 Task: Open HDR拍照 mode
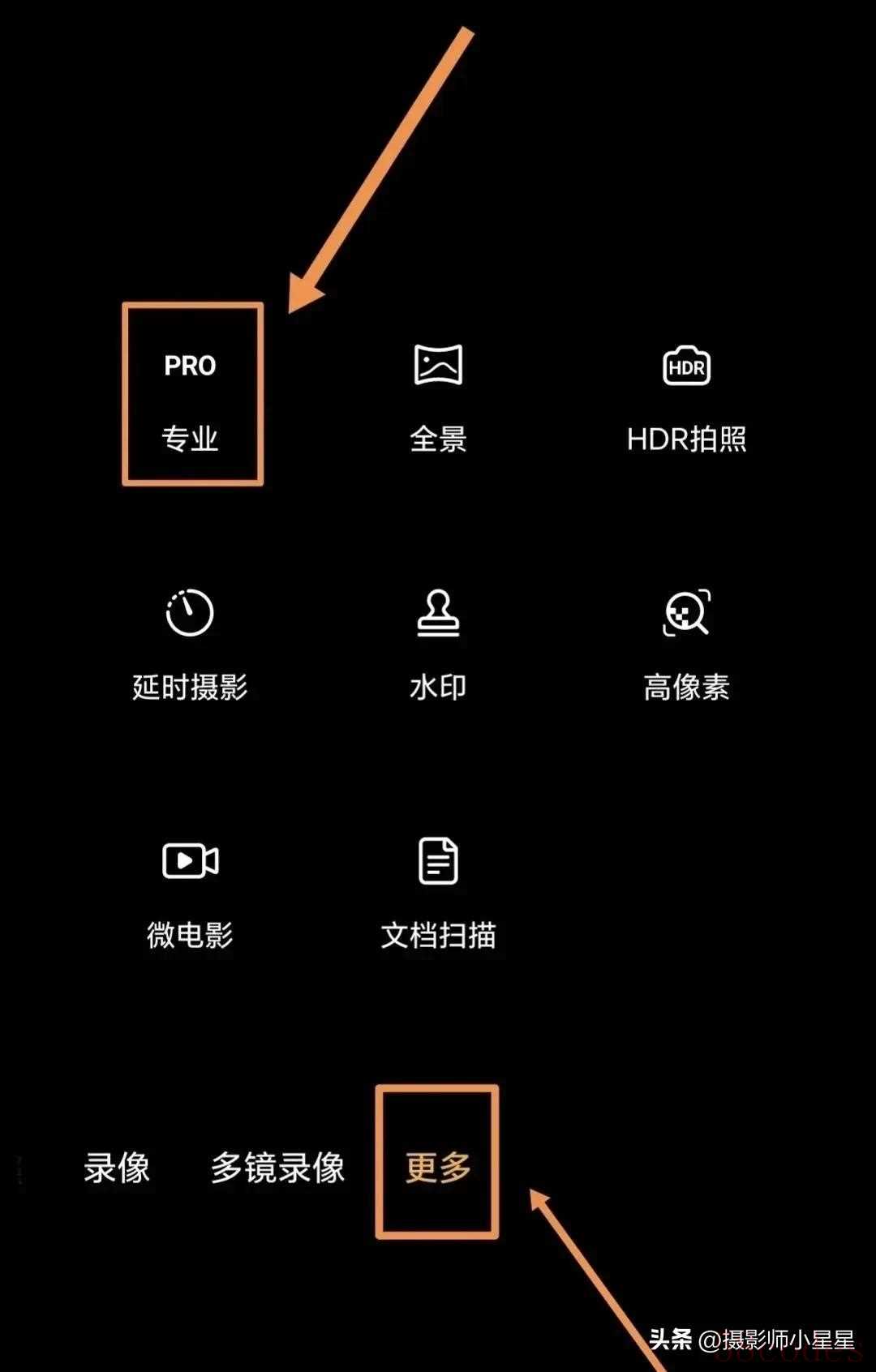coord(686,397)
